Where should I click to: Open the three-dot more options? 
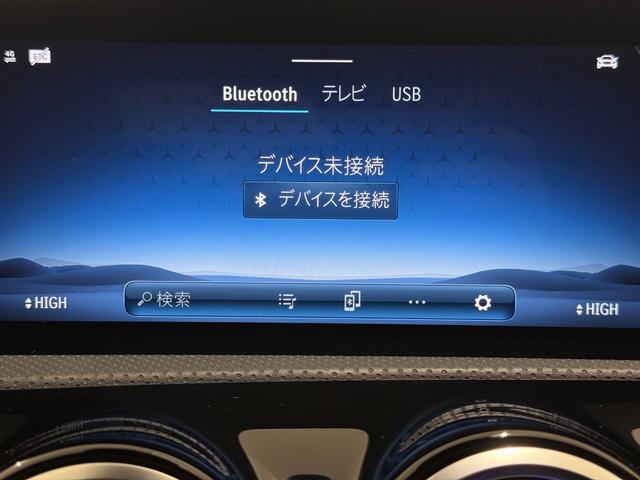[417, 302]
